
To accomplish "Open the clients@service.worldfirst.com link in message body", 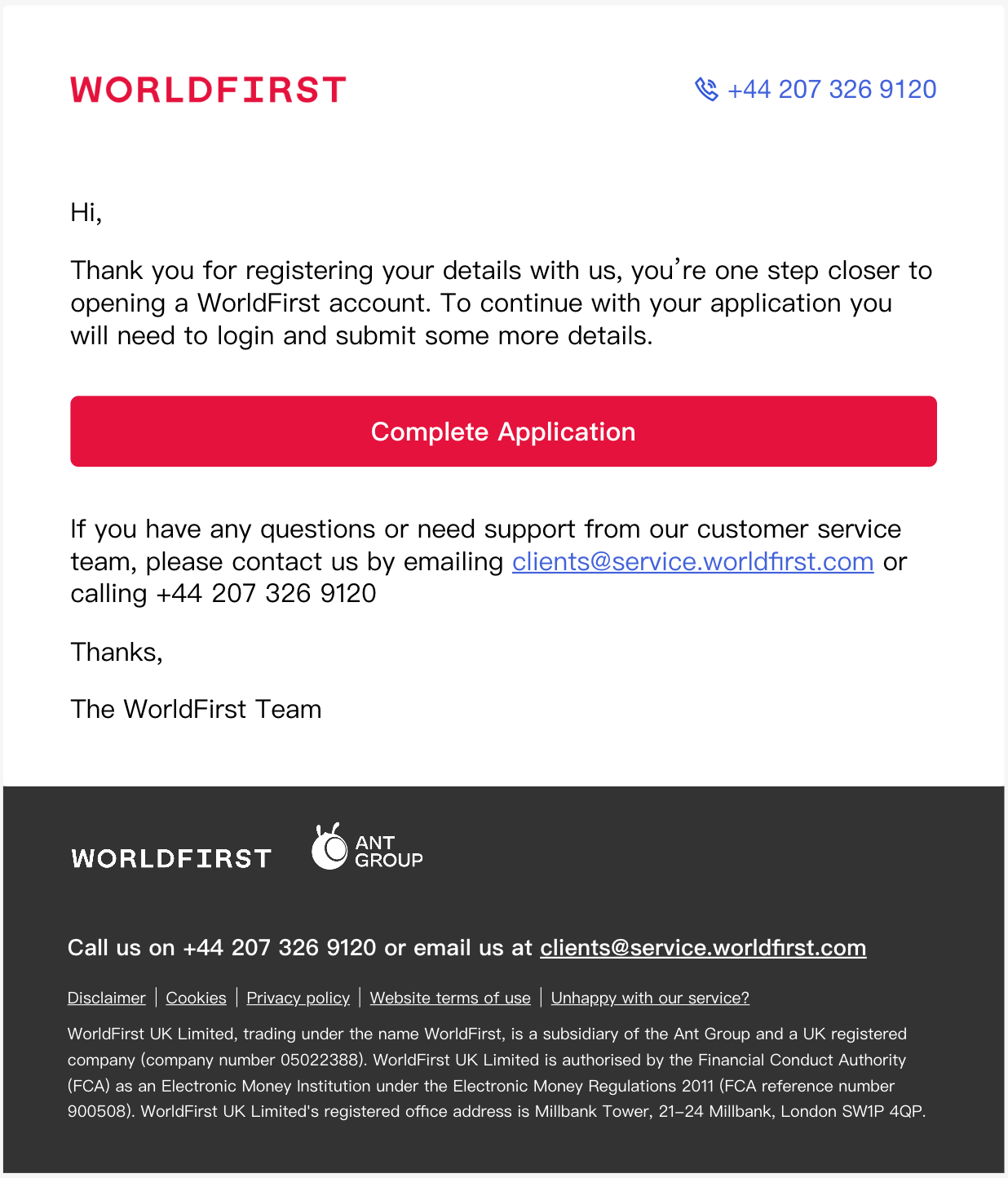I will (692, 561).
